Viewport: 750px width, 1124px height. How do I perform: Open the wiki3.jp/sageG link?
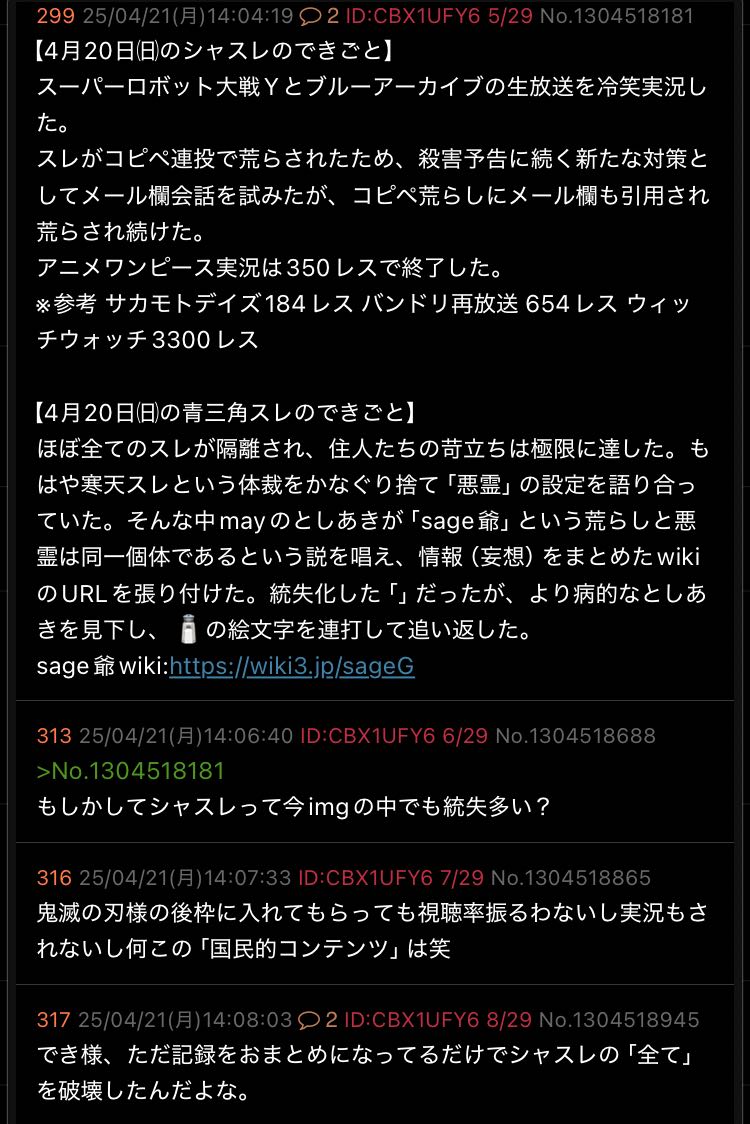[x=291, y=666]
